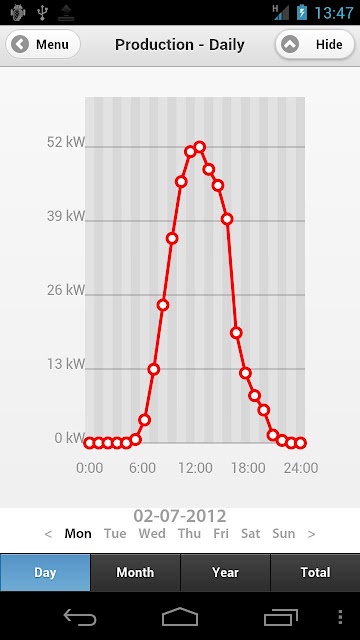Tap the system back button

80,617
